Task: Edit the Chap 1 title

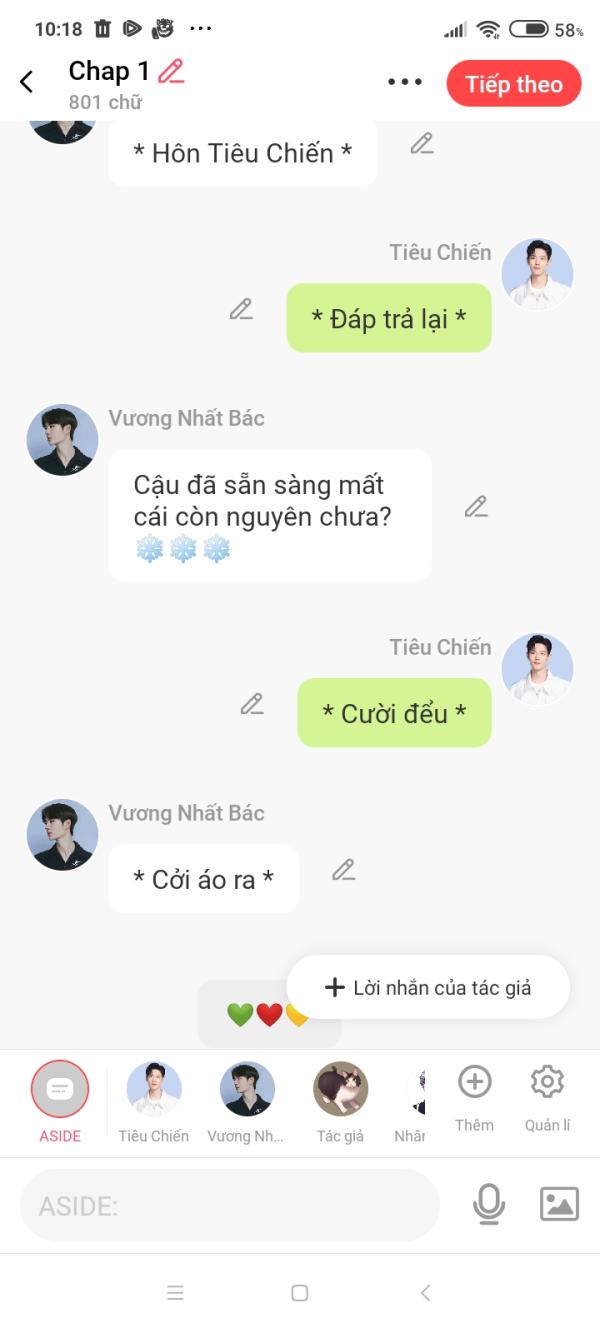Action: tap(172, 71)
